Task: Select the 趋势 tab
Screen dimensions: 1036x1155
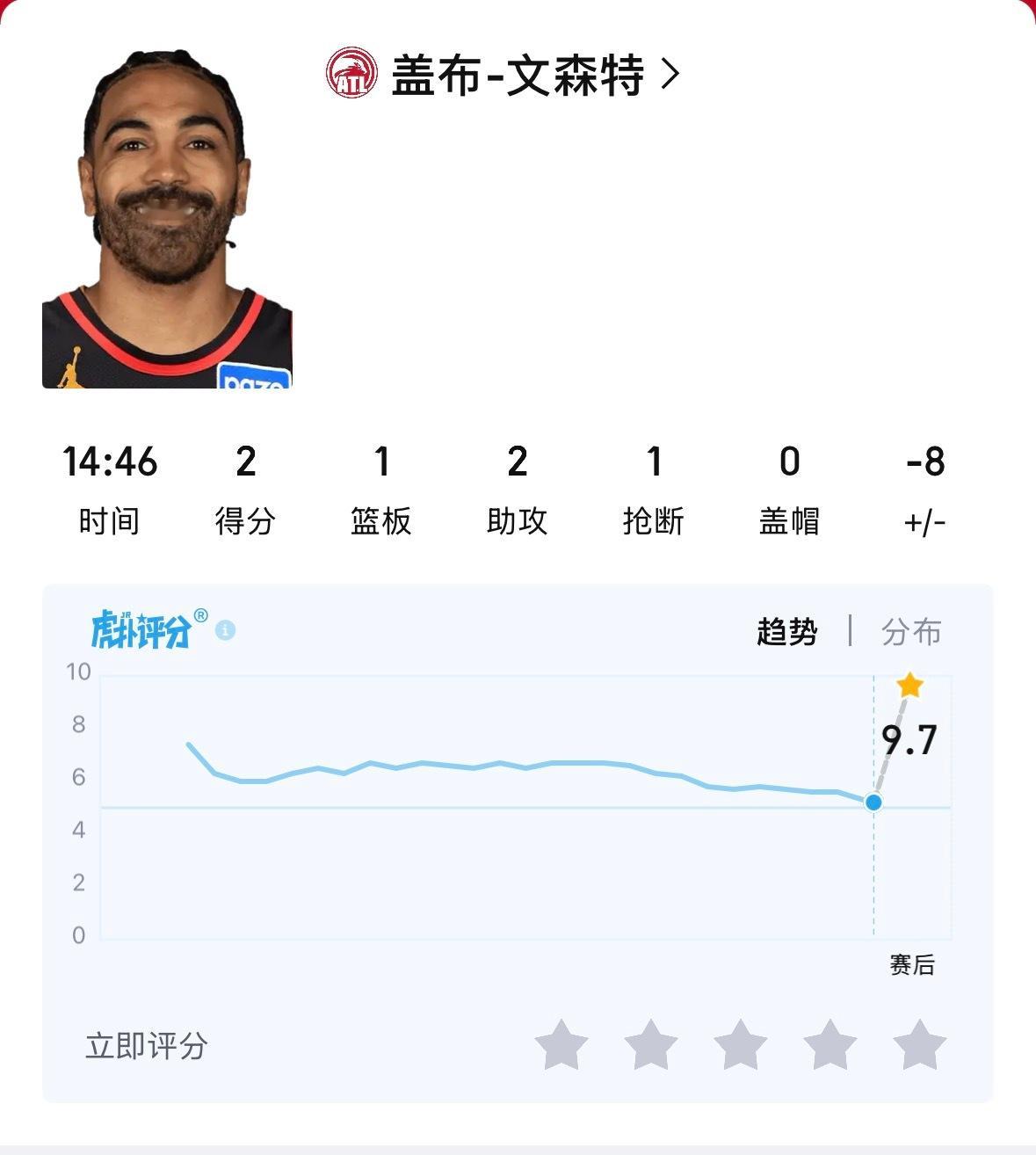Action: pos(788,630)
